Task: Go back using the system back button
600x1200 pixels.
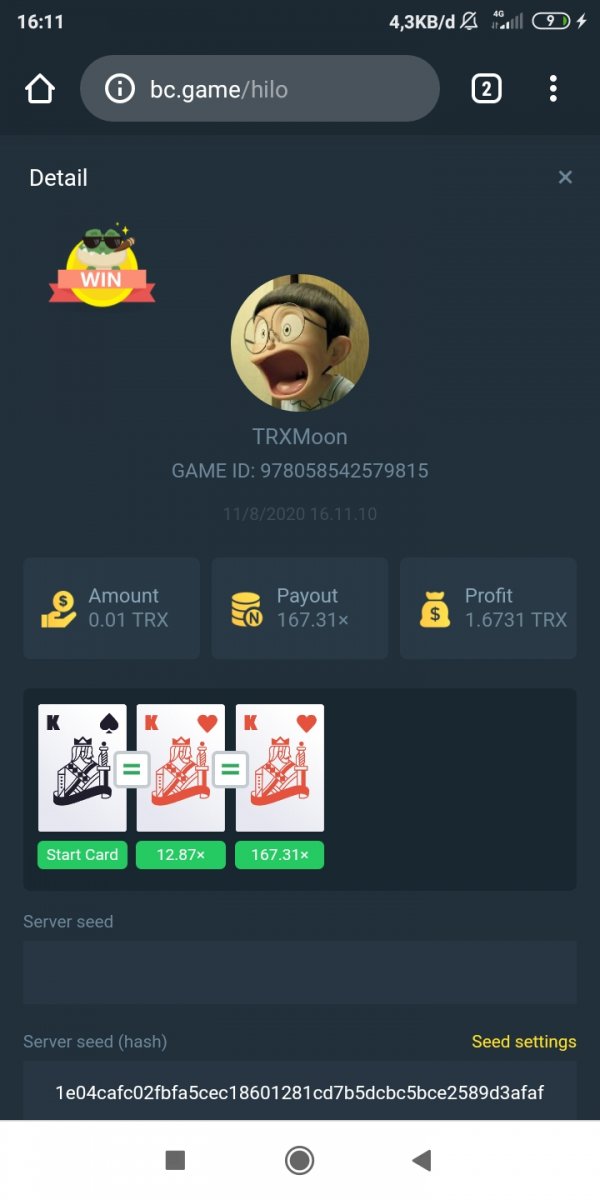Action: pos(422,1160)
